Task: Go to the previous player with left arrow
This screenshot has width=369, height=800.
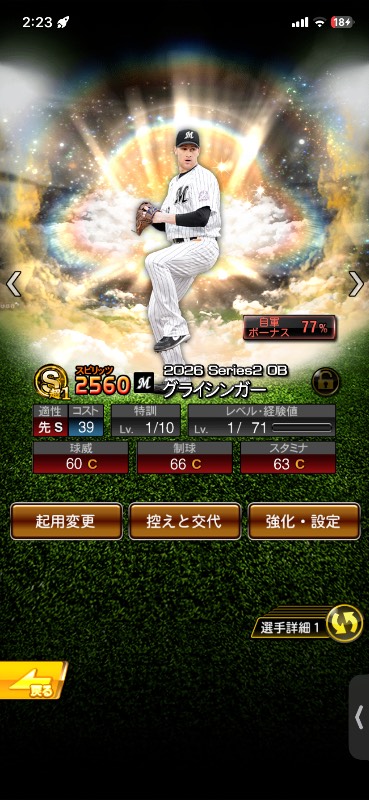Action: [x=13, y=284]
